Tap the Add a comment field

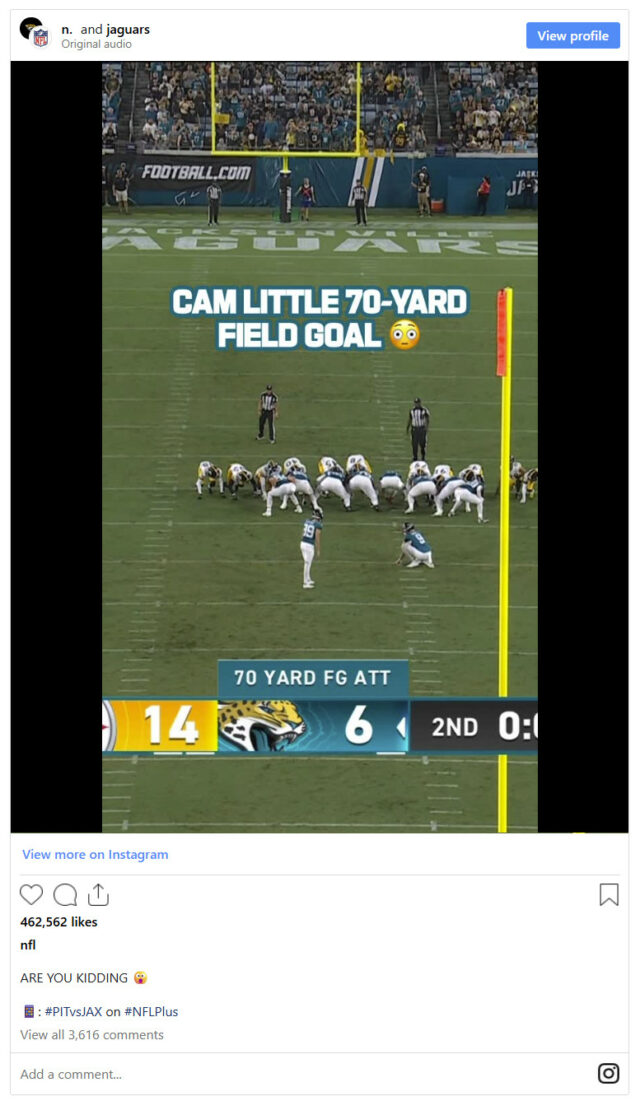[x=300, y=1074]
